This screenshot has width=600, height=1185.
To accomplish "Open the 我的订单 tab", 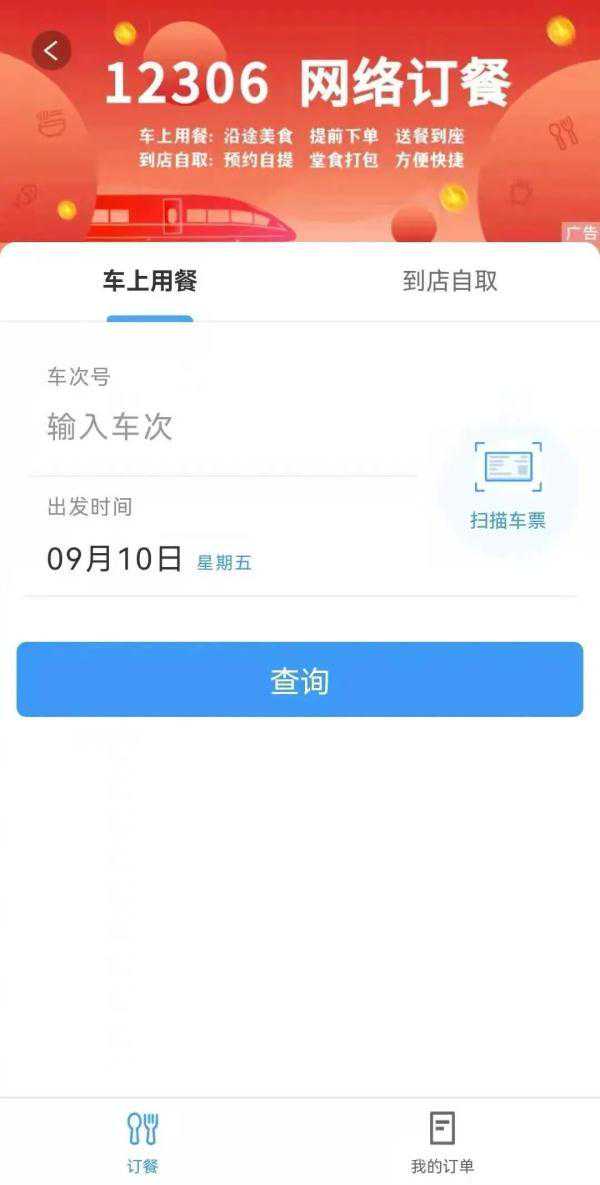I will 442,1142.
